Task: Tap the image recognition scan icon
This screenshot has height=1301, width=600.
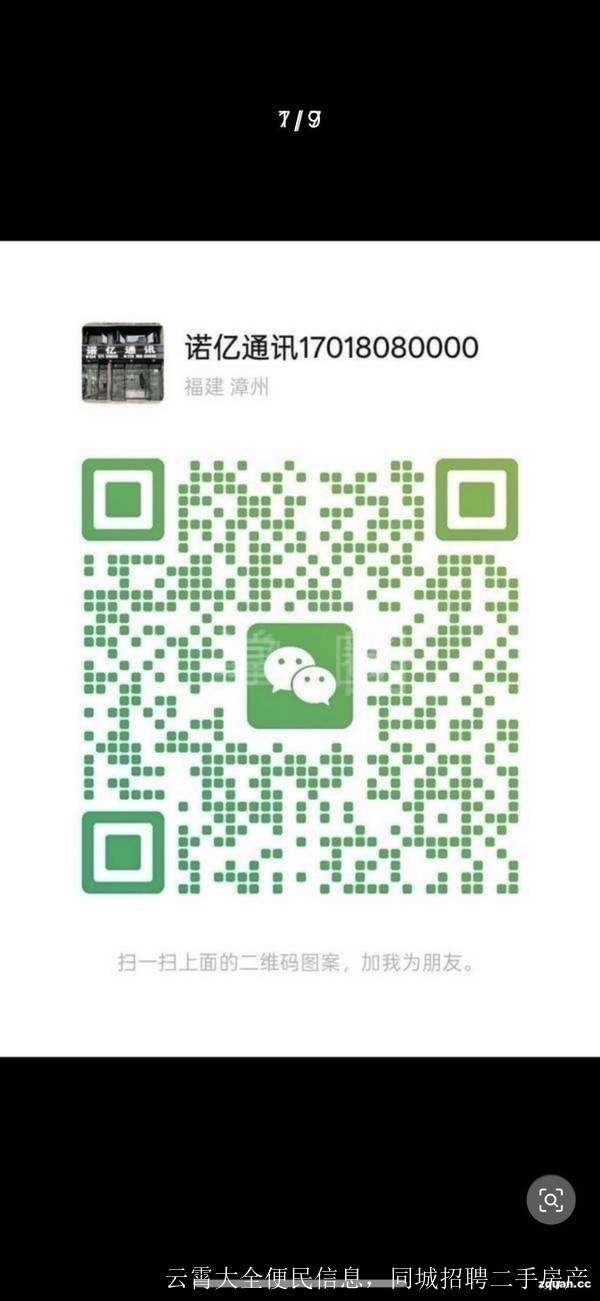Action: point(551,1199)
